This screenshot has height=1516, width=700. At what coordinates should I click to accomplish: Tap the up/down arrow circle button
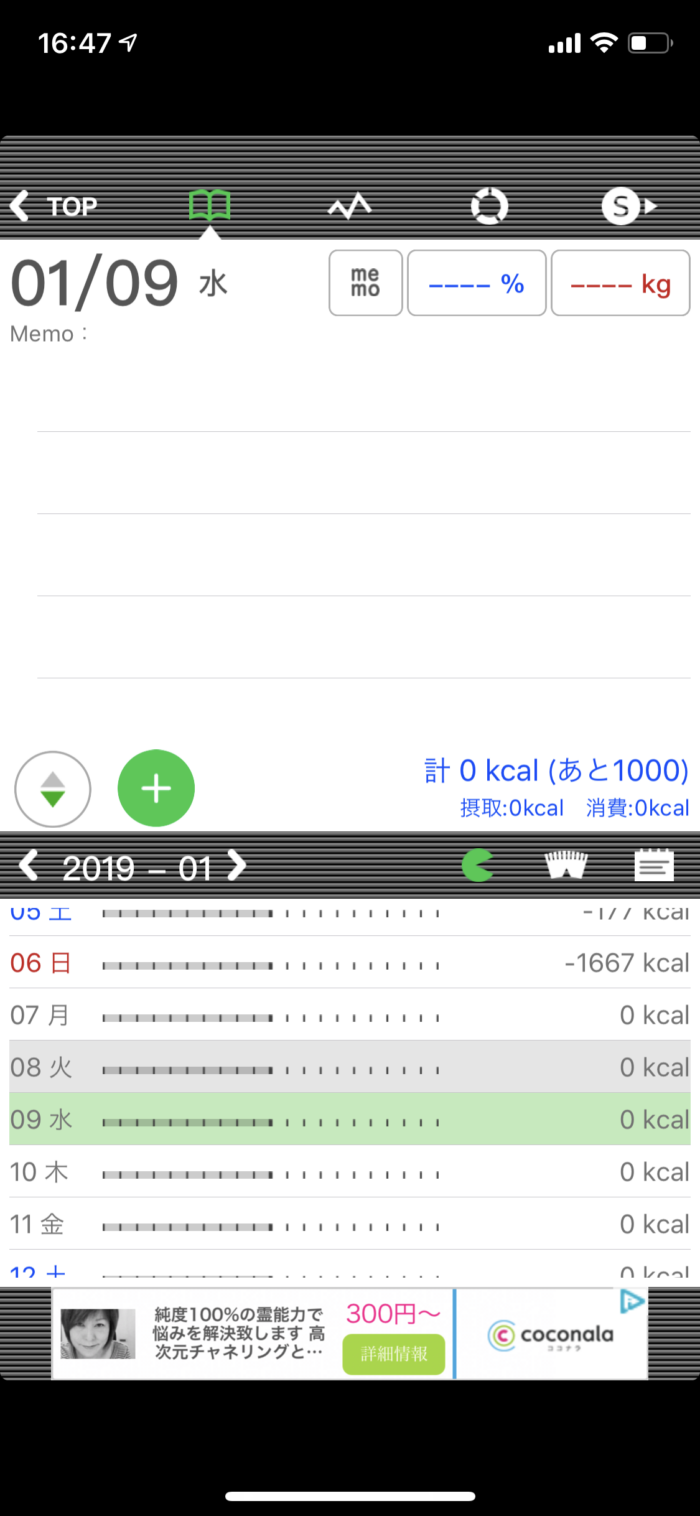point(53,789)
